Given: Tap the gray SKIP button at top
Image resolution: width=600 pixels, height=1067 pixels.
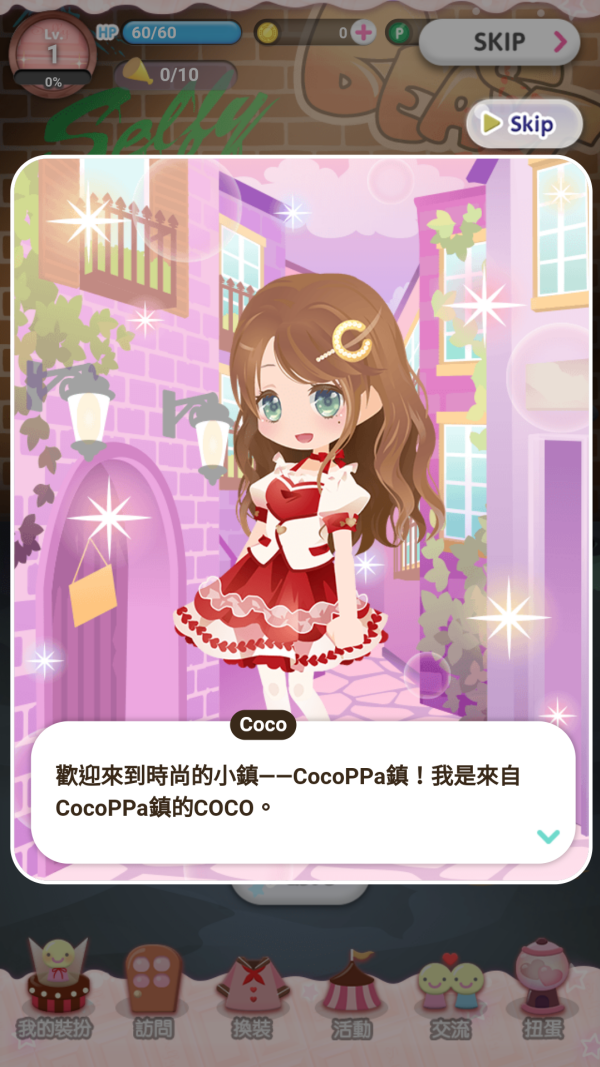Looking at the screenshot, I should pos(498,41).
